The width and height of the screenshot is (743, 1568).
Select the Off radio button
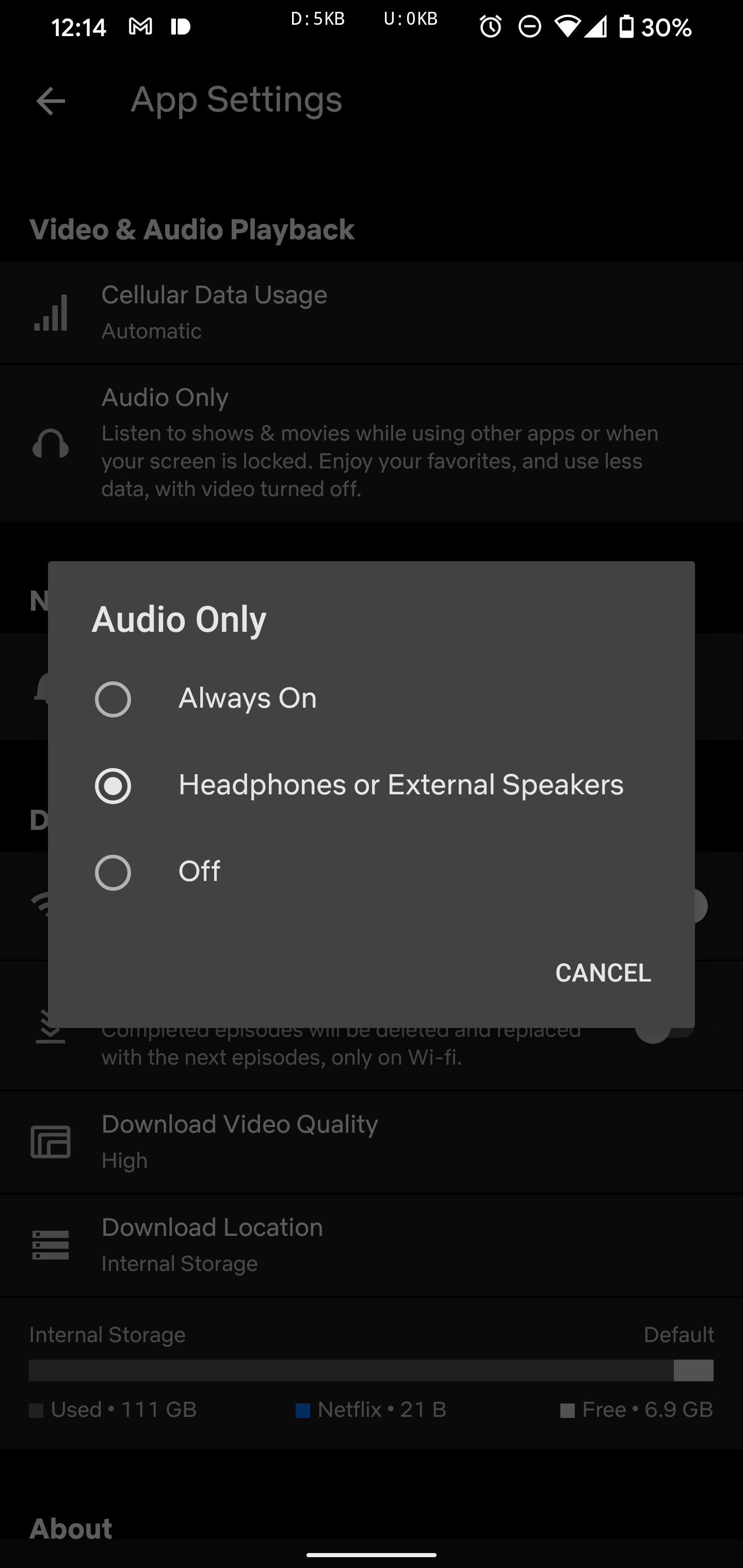(114, 872)
